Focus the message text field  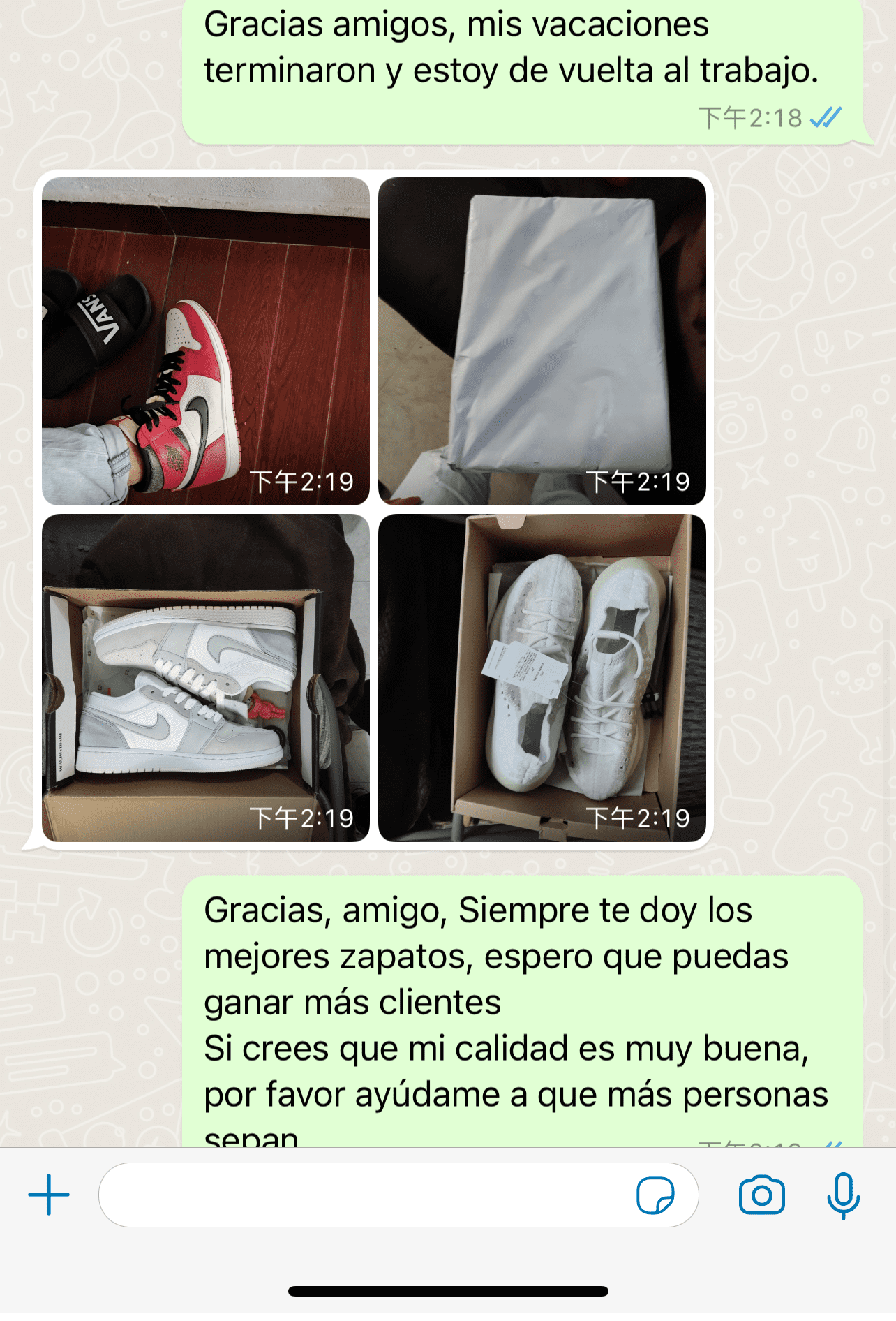tap(363, 1195)
